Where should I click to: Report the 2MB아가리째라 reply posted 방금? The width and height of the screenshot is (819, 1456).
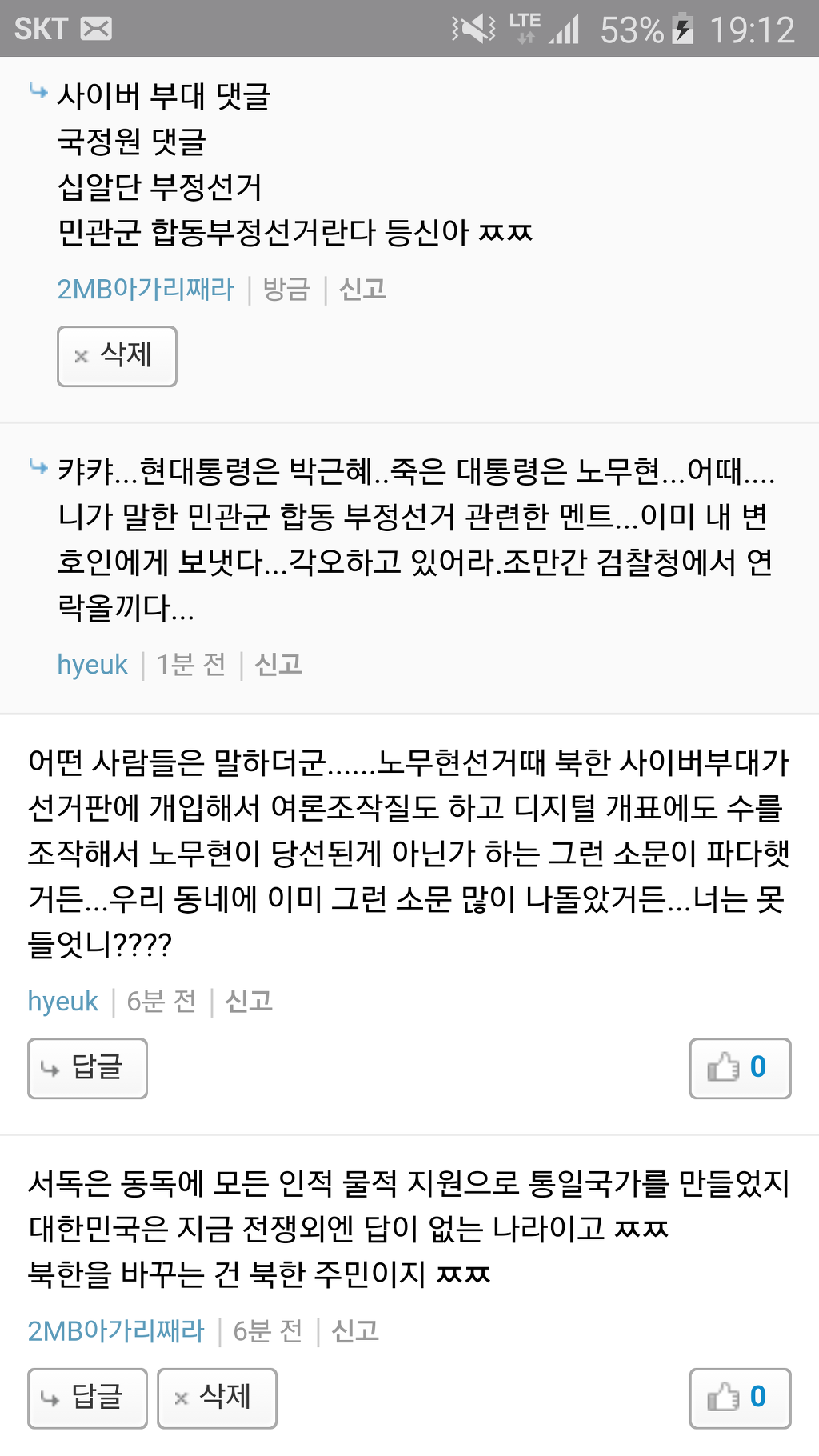click(362, 289)
